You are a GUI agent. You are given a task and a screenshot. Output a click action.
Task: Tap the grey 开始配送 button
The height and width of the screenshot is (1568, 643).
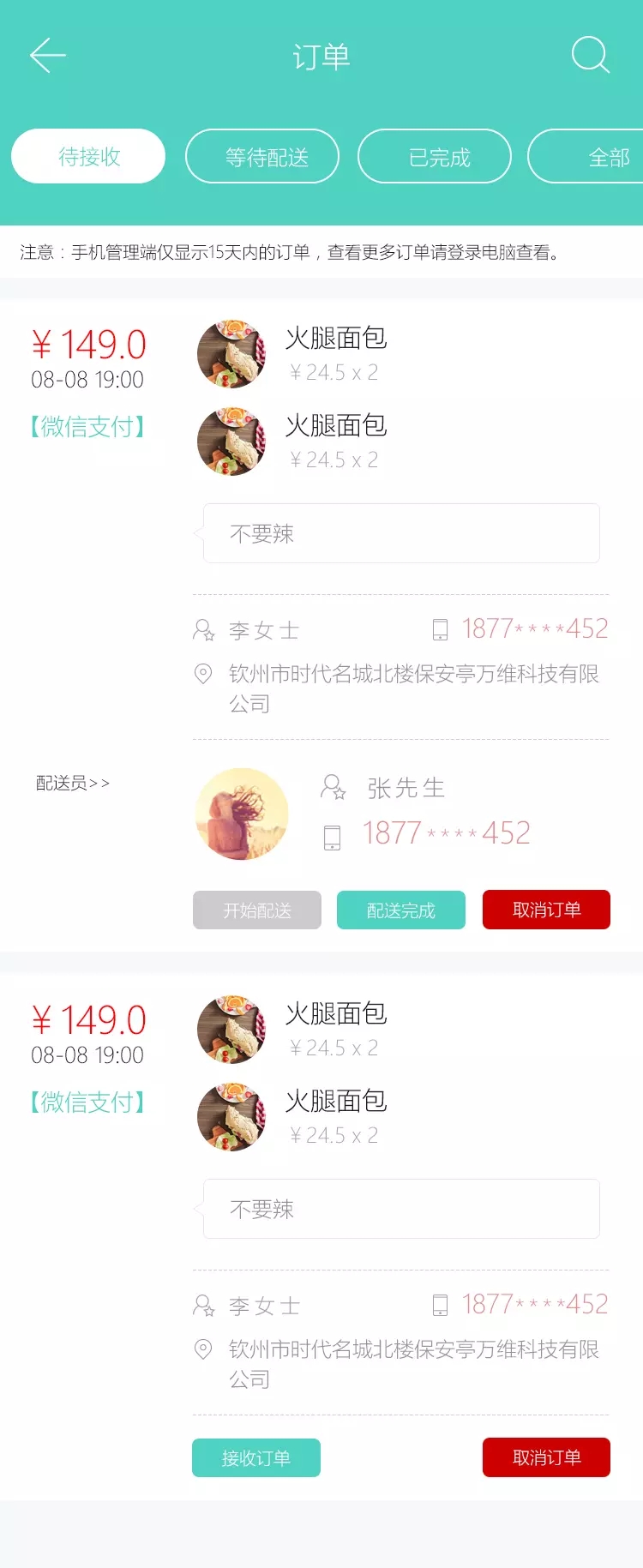[x=257, y=910]
